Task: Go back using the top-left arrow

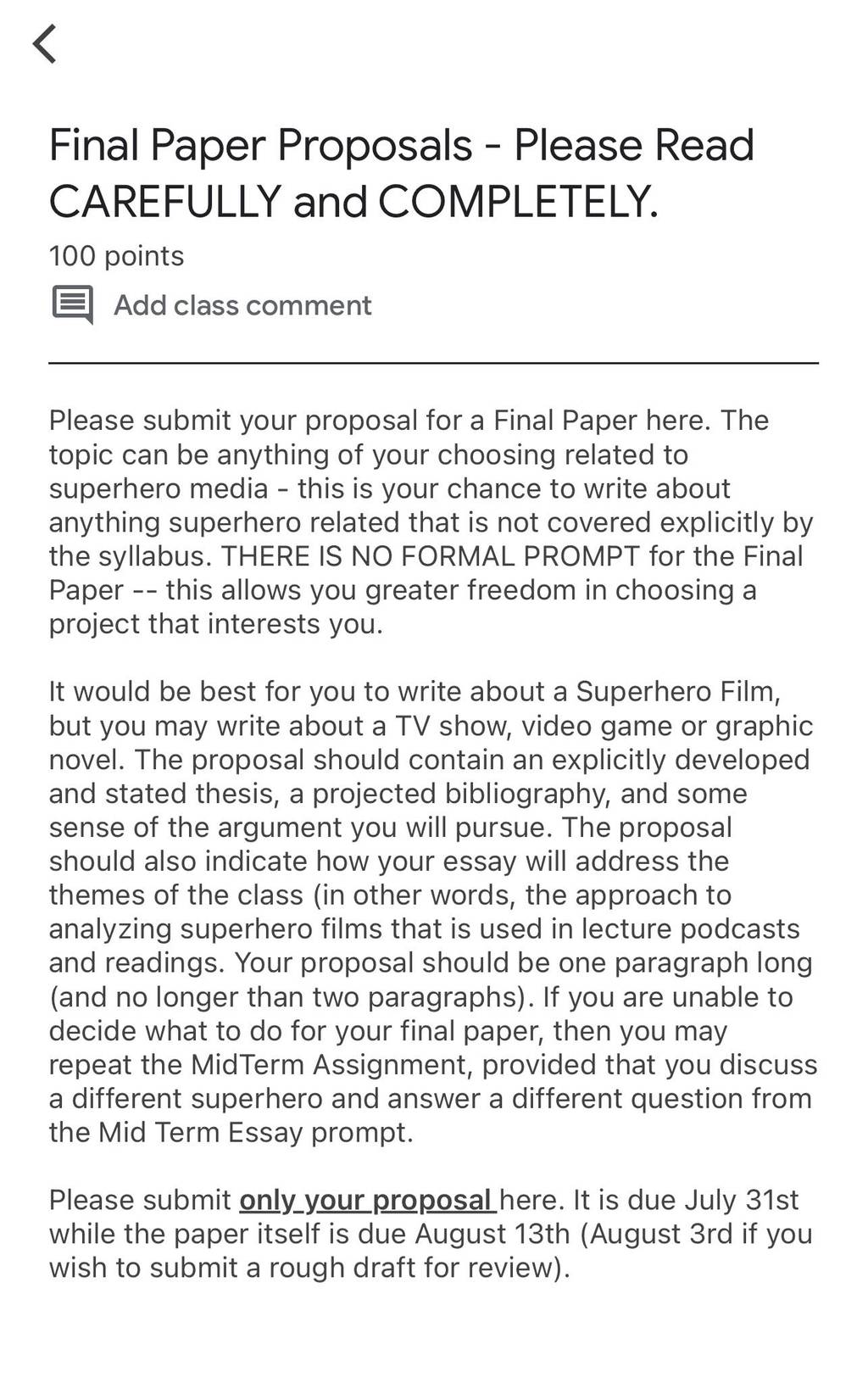Action: pos(45,43)
